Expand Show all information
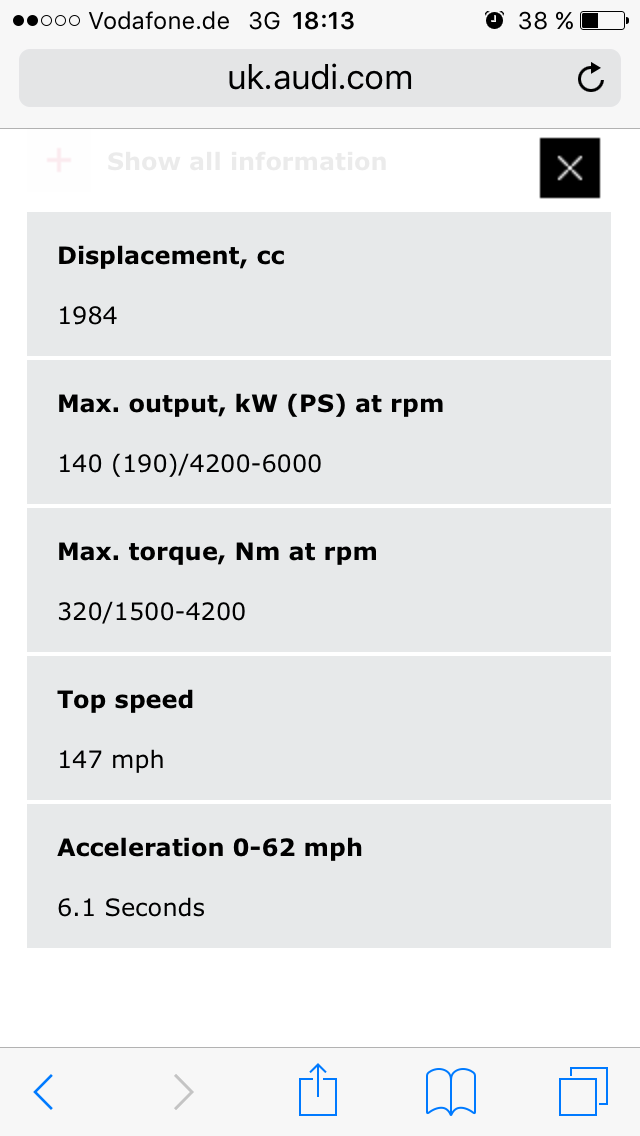 246,162
